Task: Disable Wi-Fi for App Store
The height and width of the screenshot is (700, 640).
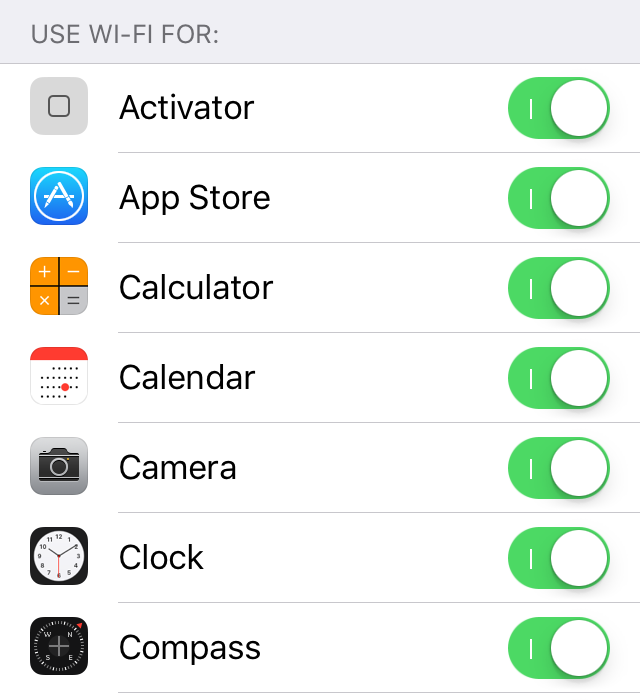Action: point(559,198)
